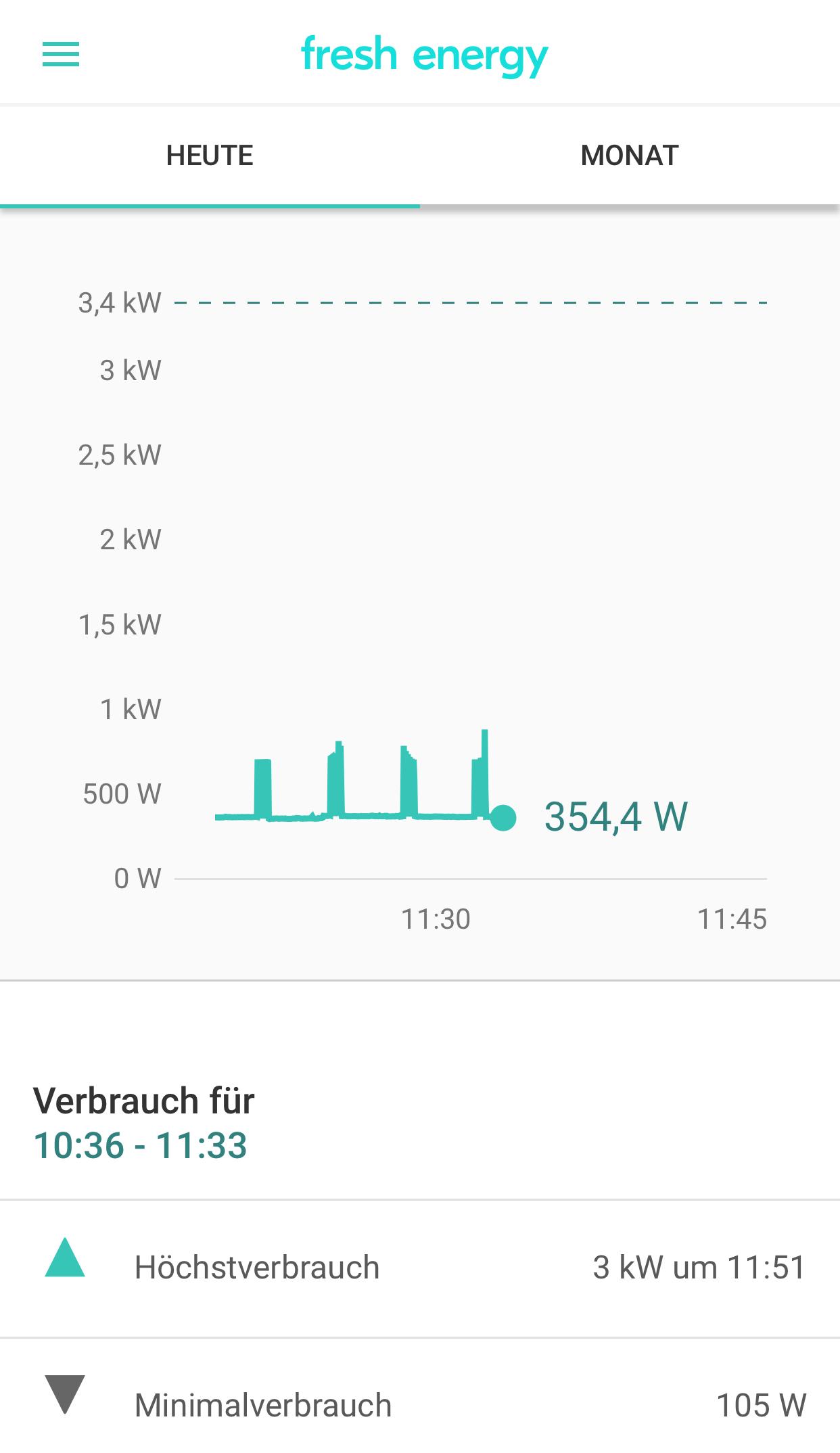This screenshot has height=1453, width=840.
Task: Click the 354,4 W live reading
Action: tap(615, 816)
